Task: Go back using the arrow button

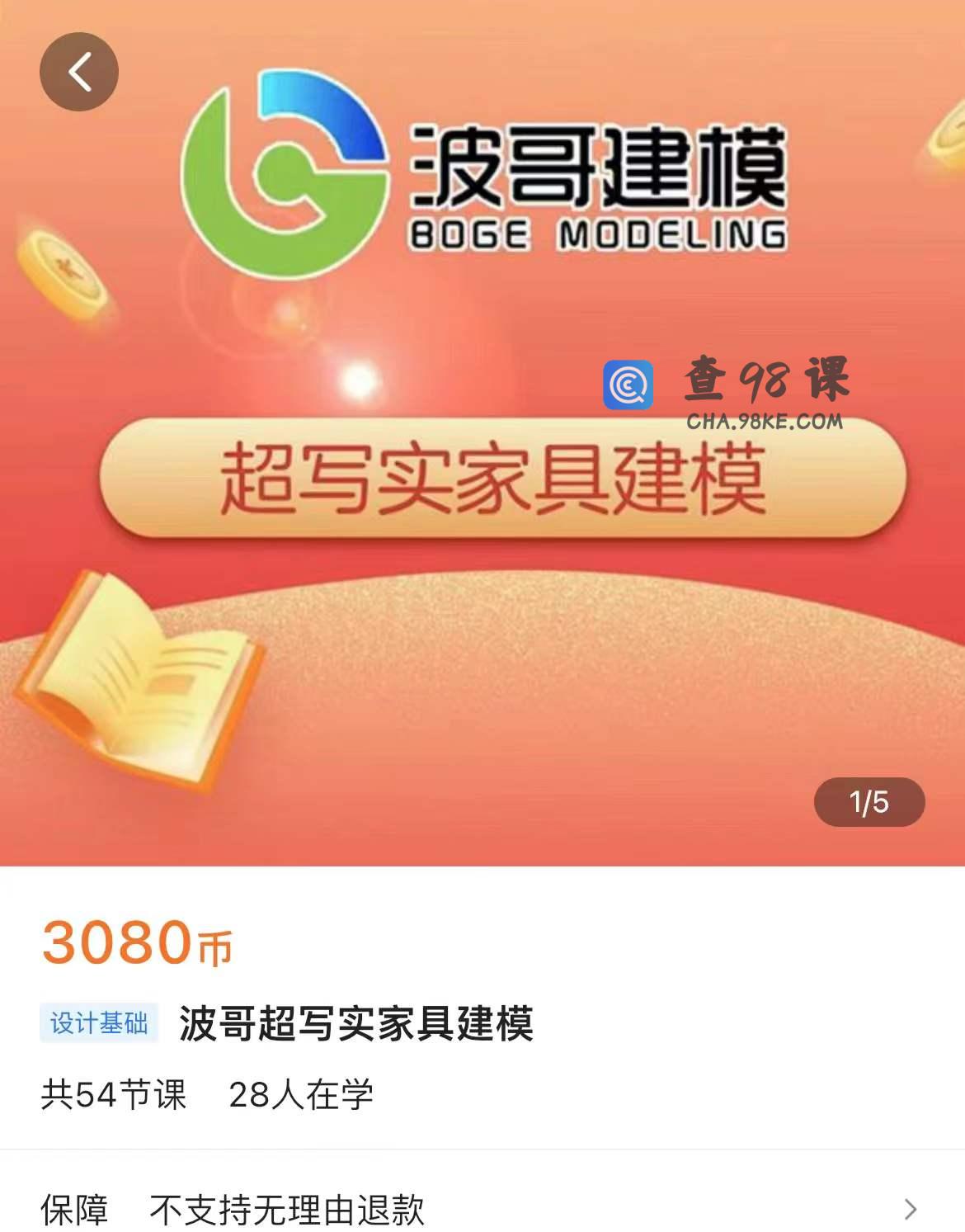Action: click(78, 72)
